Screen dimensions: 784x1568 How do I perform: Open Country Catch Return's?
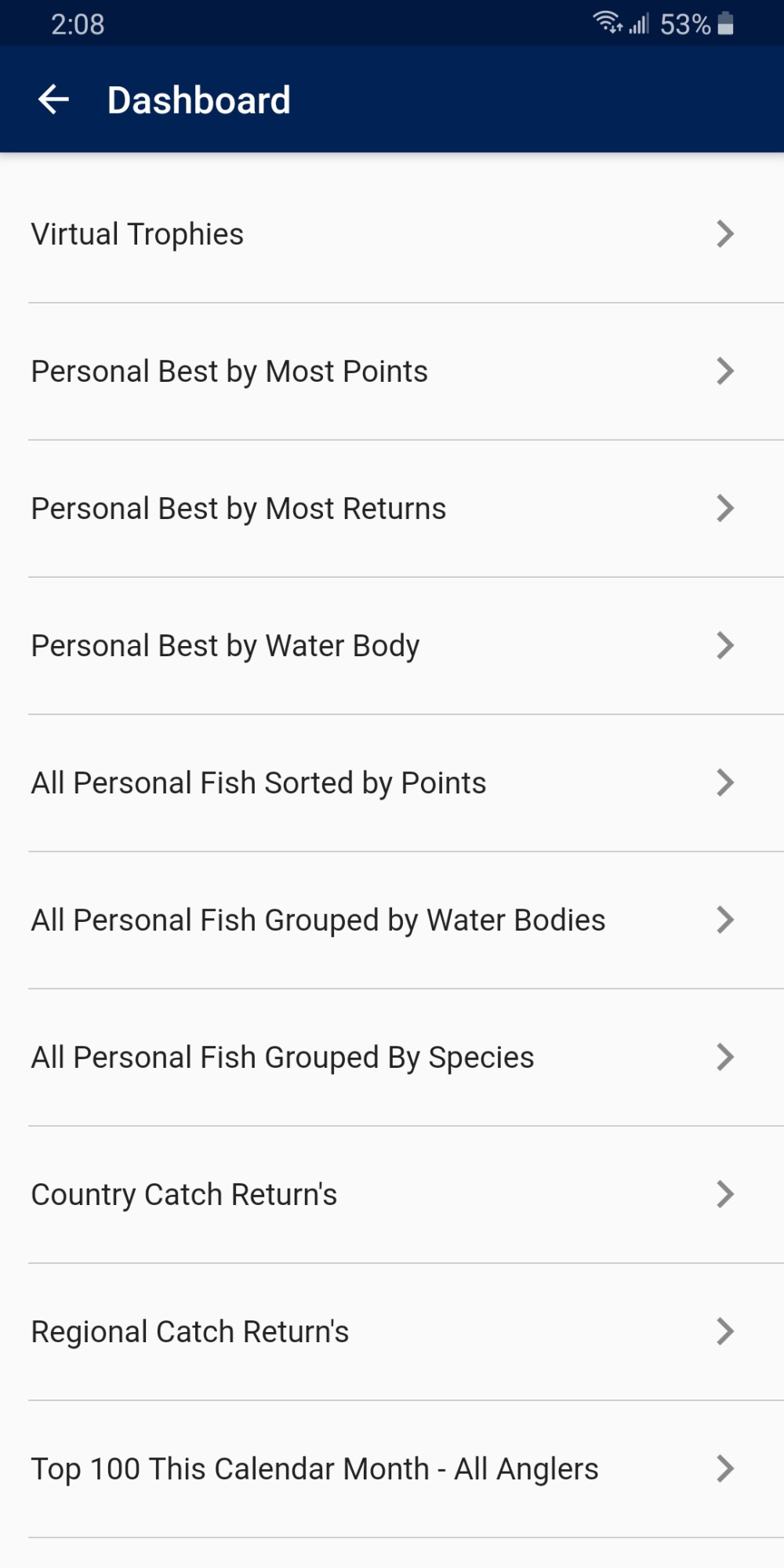pyautogui.click(x=392, y=1195)
